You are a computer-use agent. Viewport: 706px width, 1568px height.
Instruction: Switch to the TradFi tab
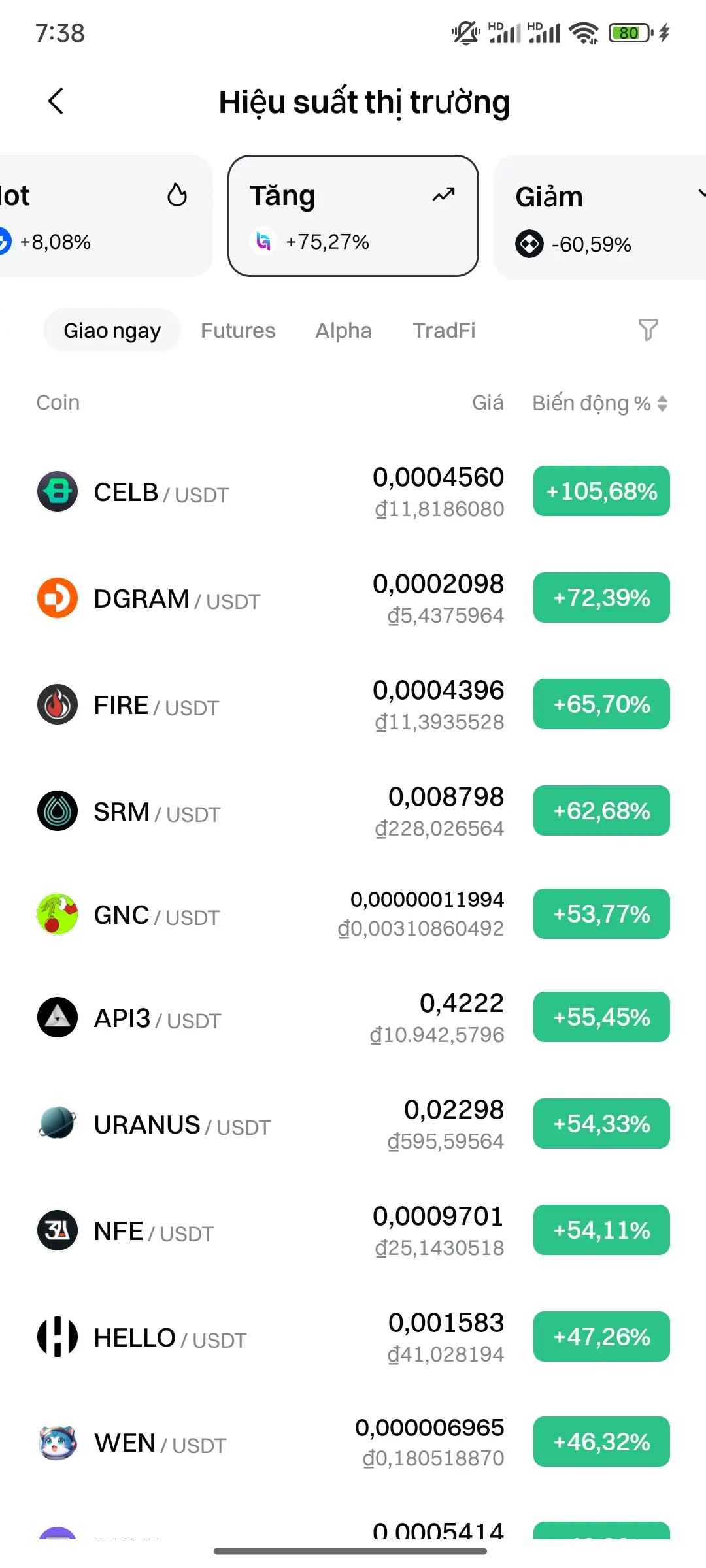pos(444,331)
